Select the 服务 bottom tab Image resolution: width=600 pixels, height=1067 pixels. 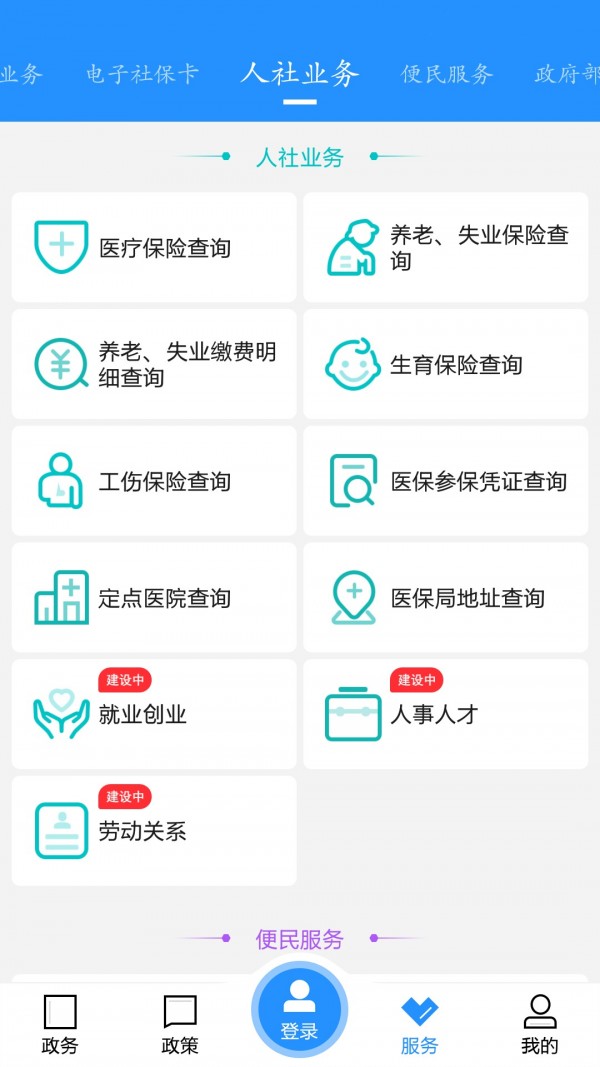pos(420,1025)
